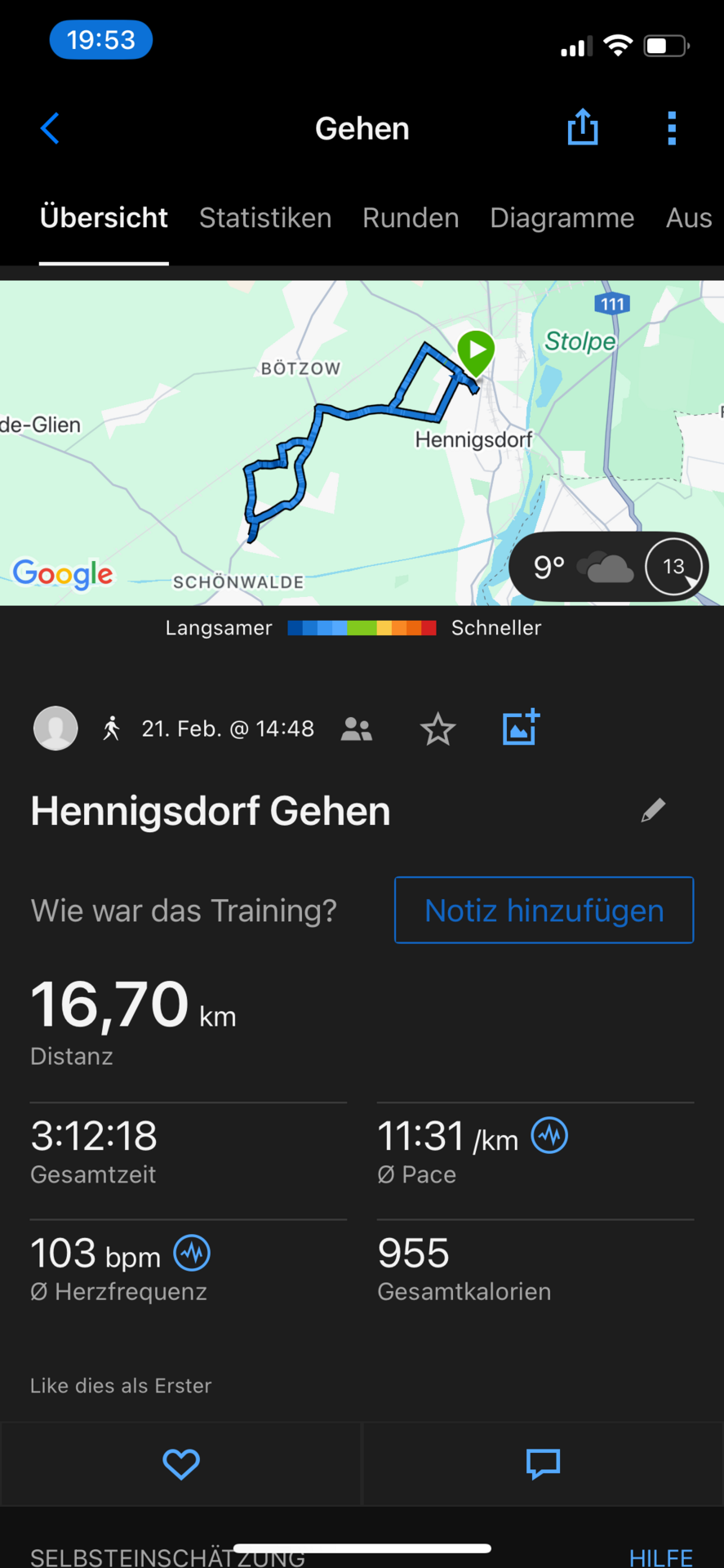Open the info icon next to Ø Pace
This screenshot has height=1568, width=724.
pyautogui.click(x=550, y=1135)
